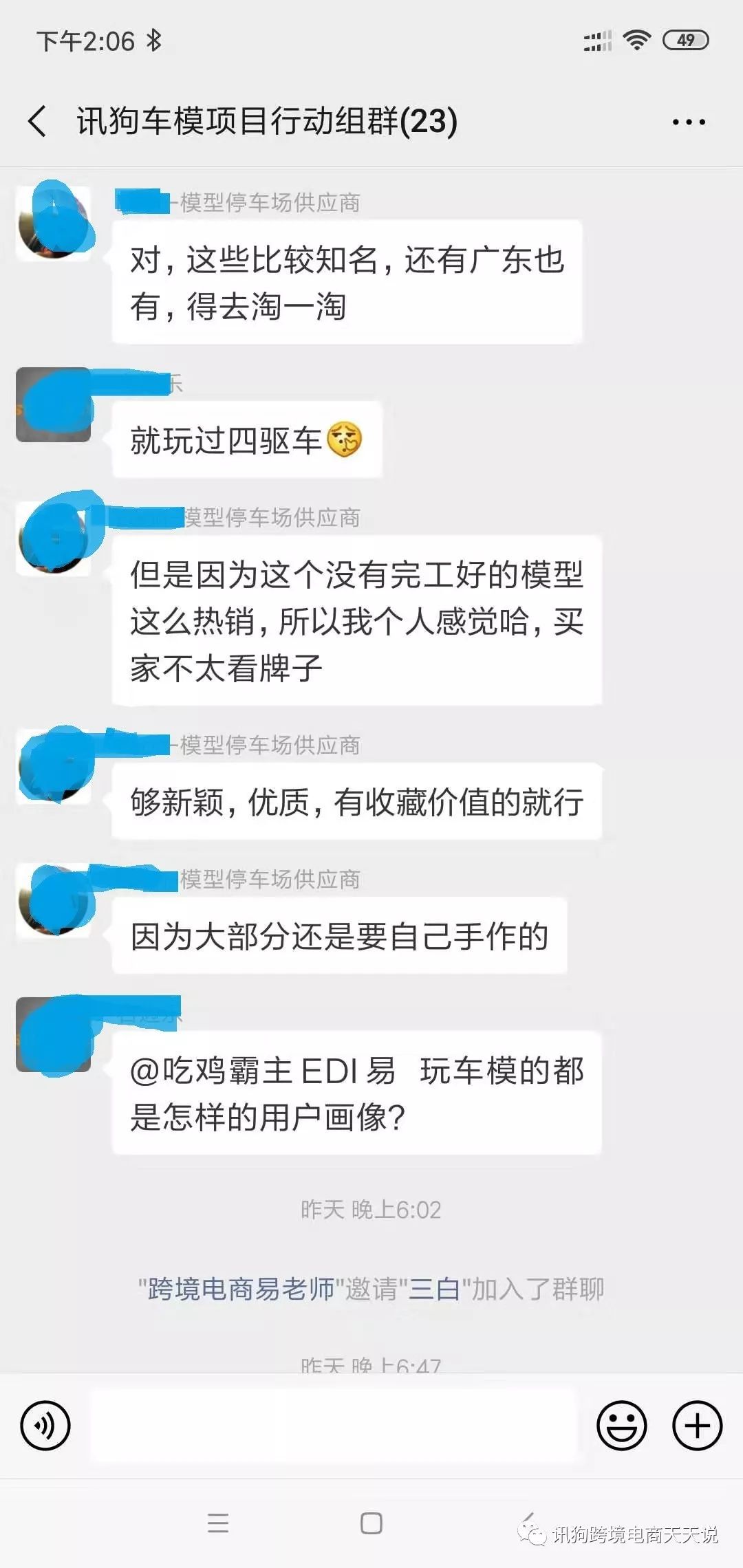Open the plus attachments menu
This screenshot has width=743, height=1568.
(697, 1426)
